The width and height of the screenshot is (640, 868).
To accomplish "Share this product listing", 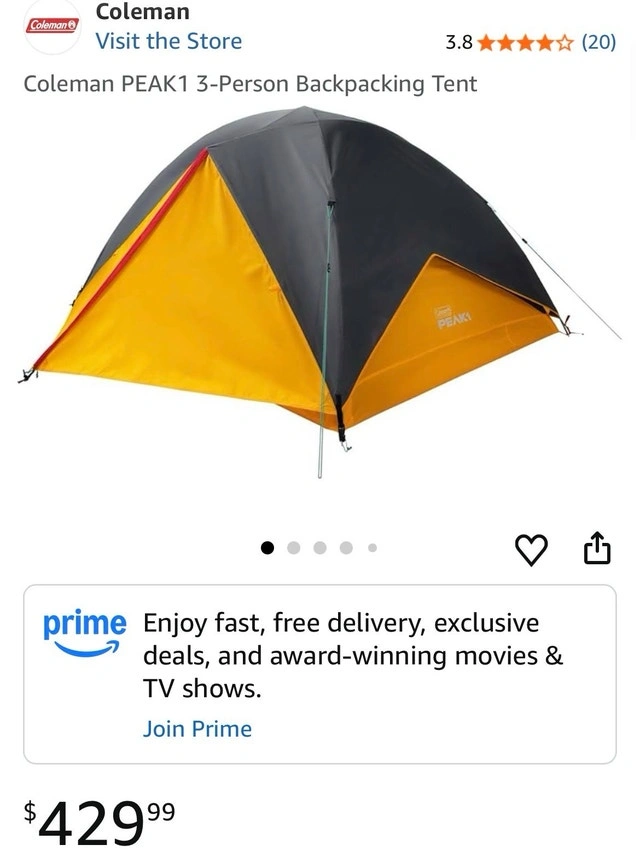I will coord(596,548).
